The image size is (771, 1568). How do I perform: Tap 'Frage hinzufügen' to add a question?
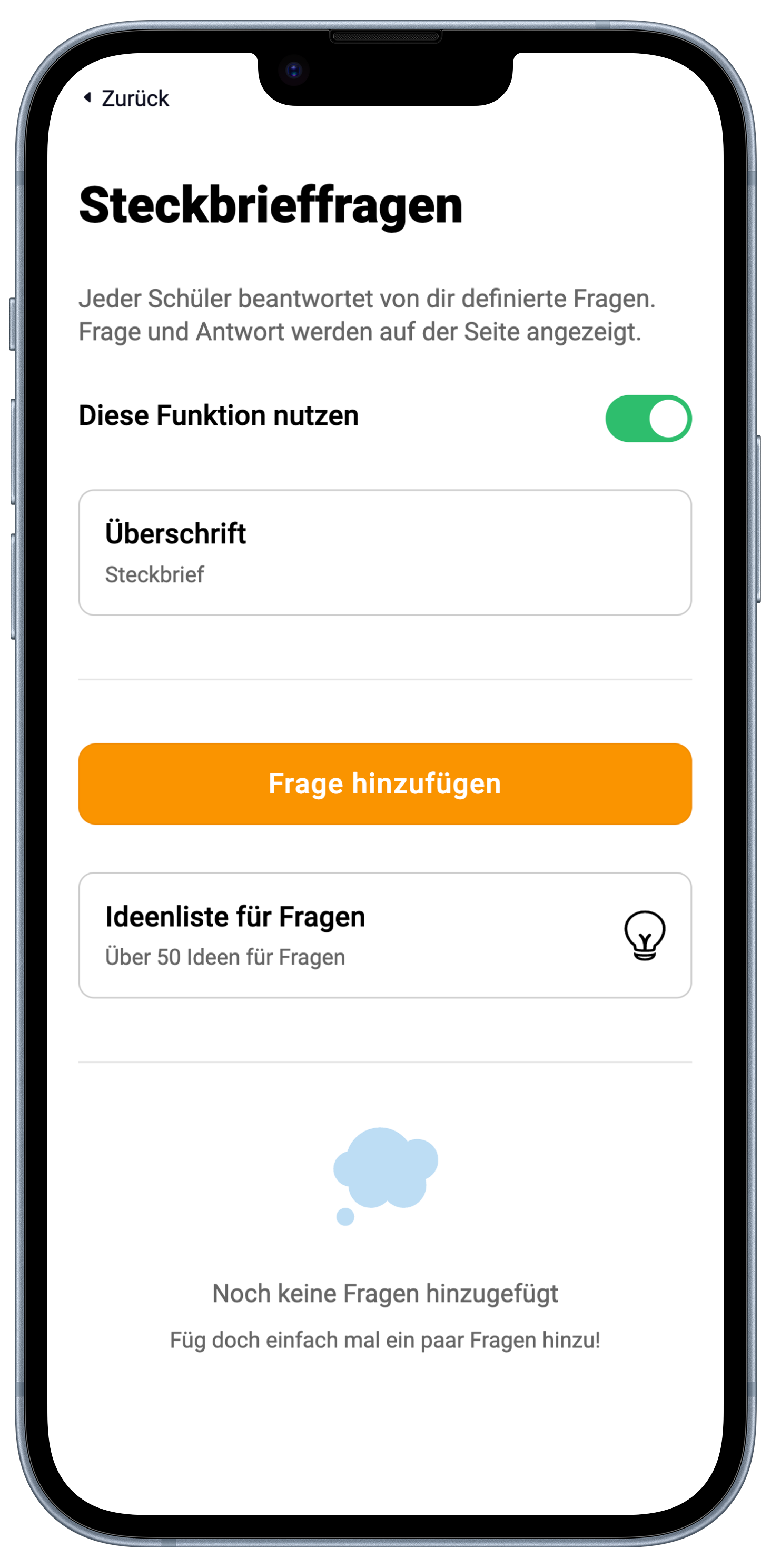coord(384,783)
